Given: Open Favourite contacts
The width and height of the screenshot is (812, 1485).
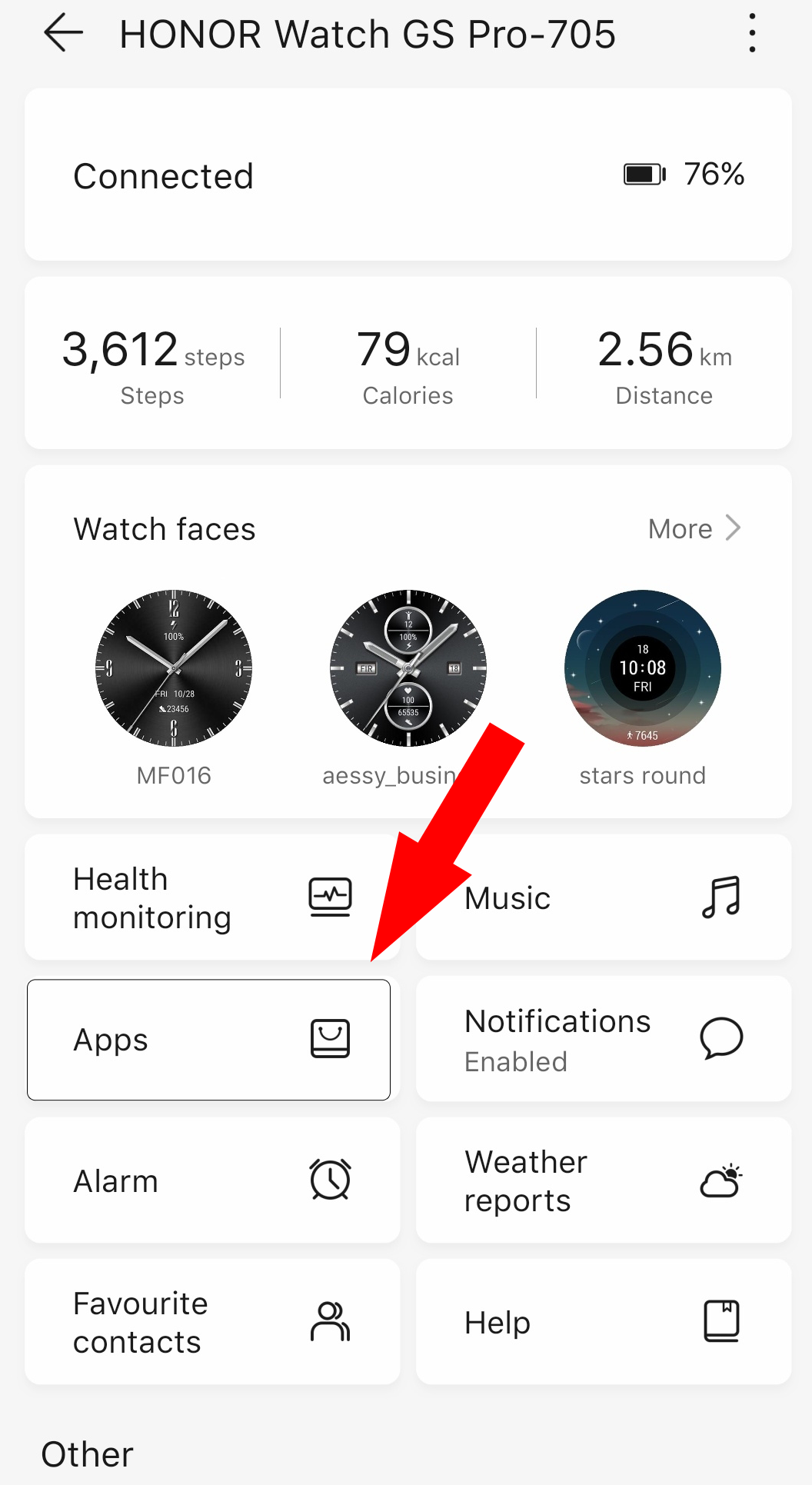Looking at the screenshot, I should [x=211, y=1322].
